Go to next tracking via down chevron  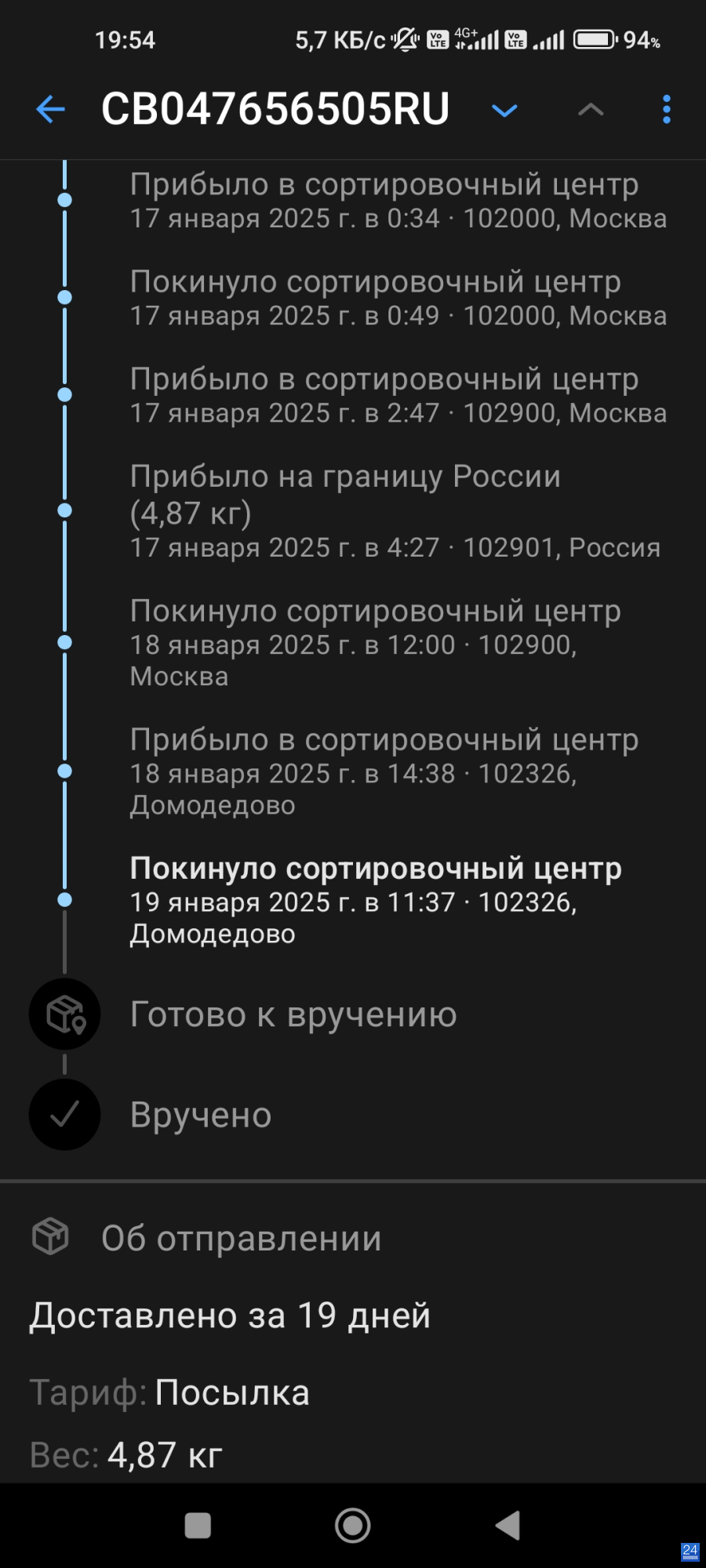(504, 111)
